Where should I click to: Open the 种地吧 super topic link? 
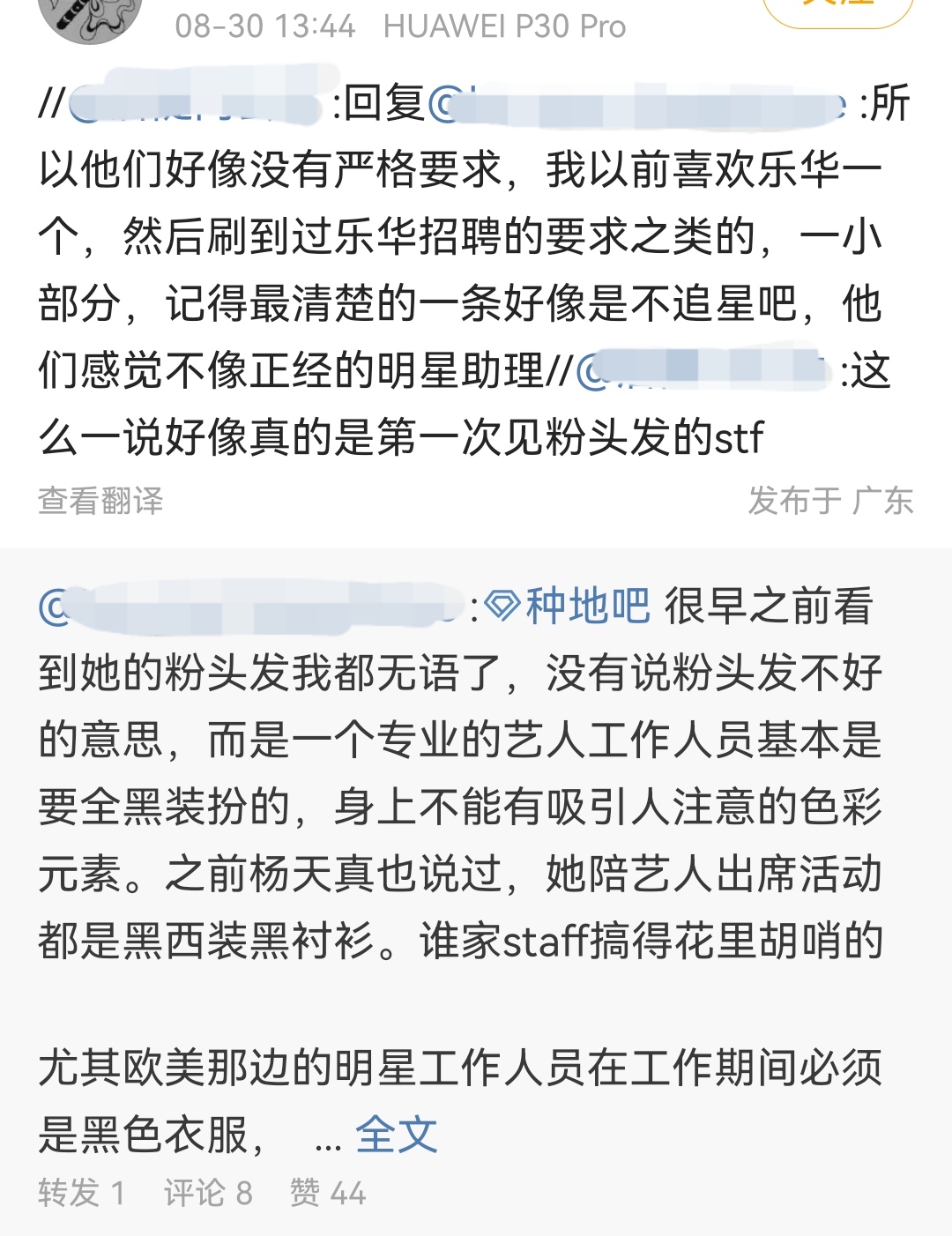569,607
